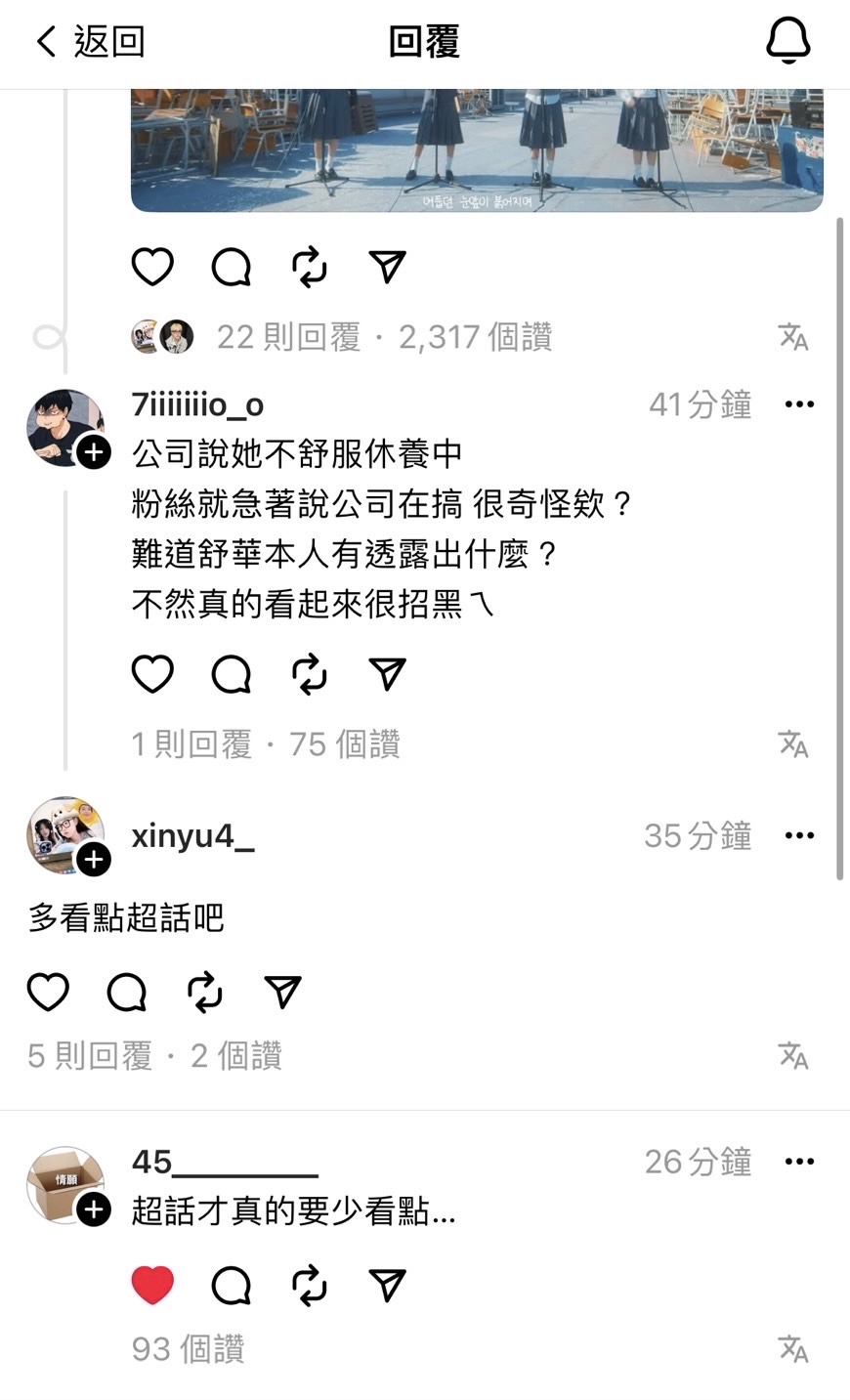Like the post with 2,317 個讚
This screenshot has width=850, height=1400.
click(152, 267)
